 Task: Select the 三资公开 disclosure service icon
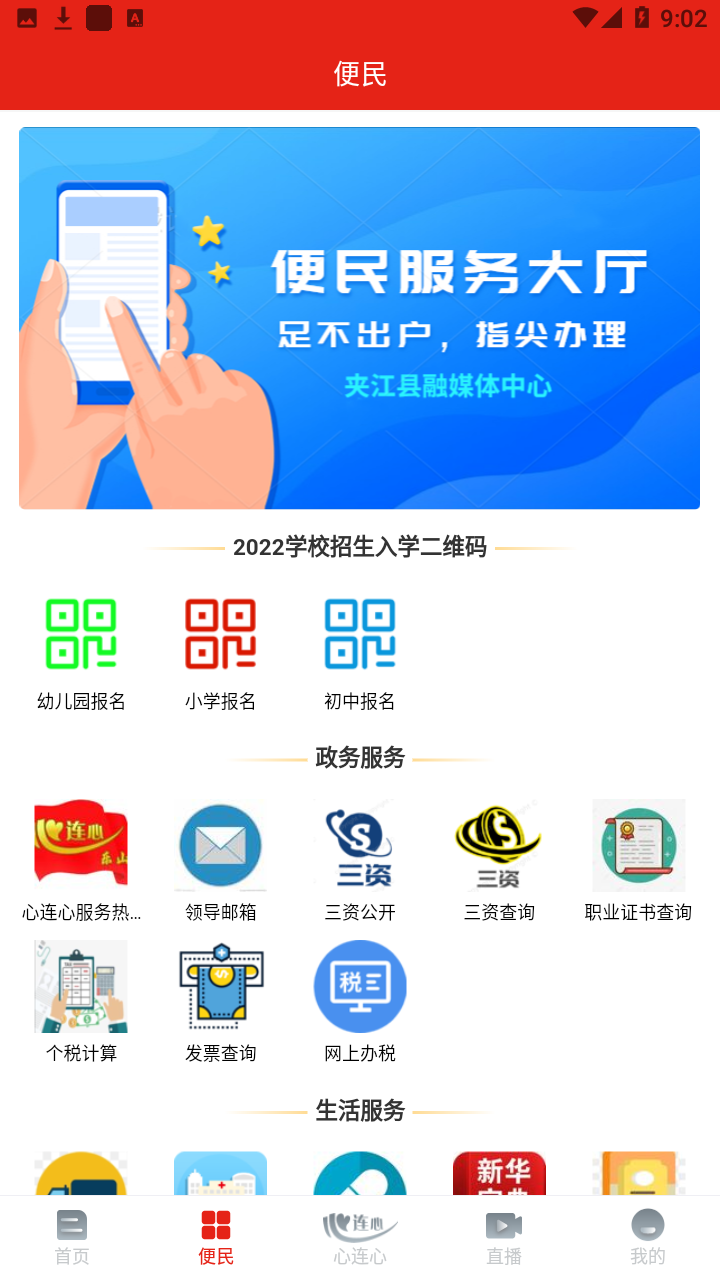[x=359, y=845]
